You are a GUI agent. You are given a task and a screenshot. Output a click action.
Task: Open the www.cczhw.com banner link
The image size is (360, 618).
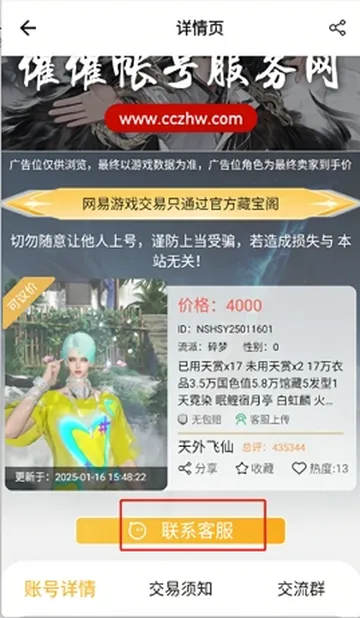(x=181, y=119)
